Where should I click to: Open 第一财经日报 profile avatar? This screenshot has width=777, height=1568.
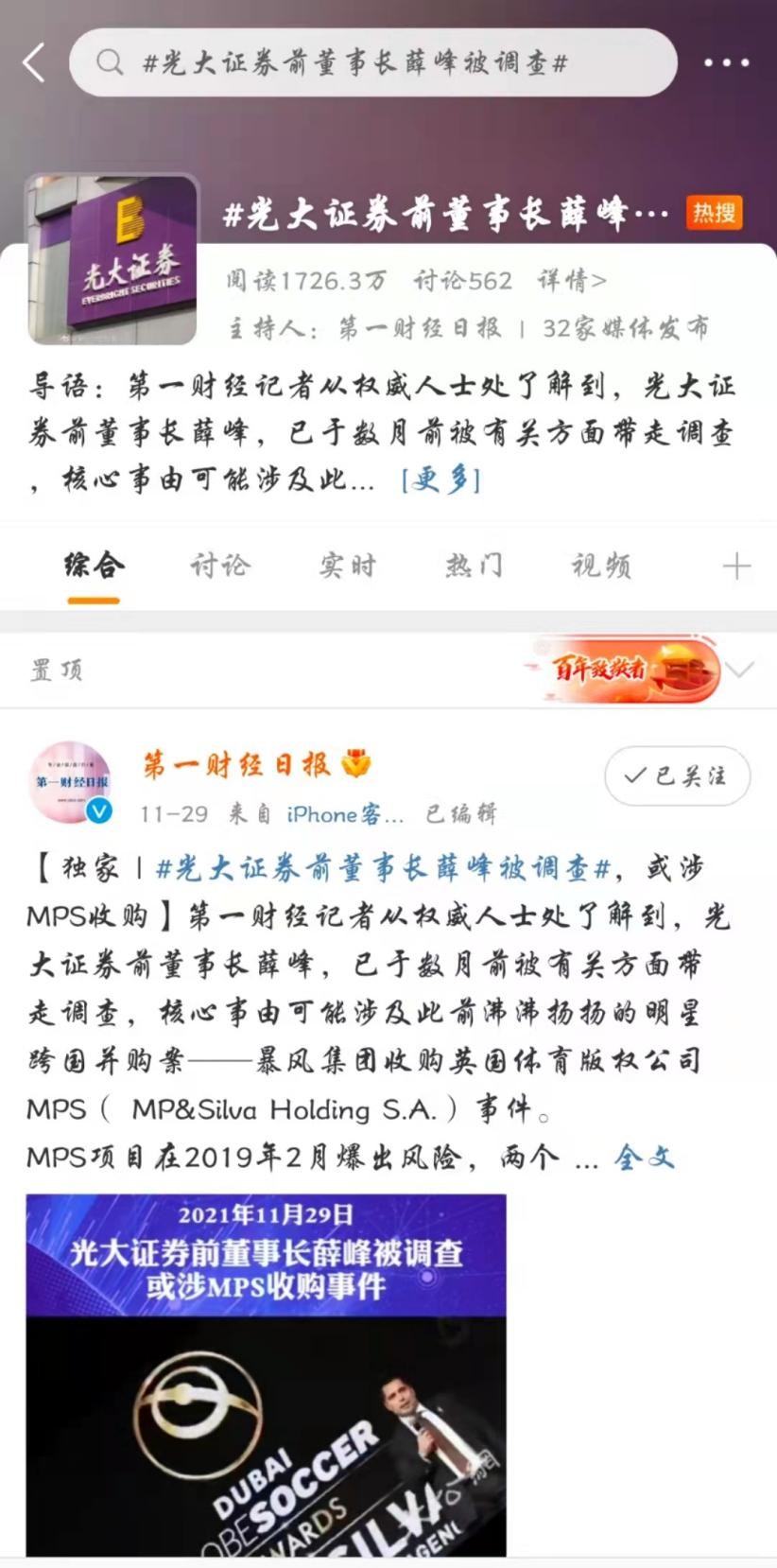point(72,782)
